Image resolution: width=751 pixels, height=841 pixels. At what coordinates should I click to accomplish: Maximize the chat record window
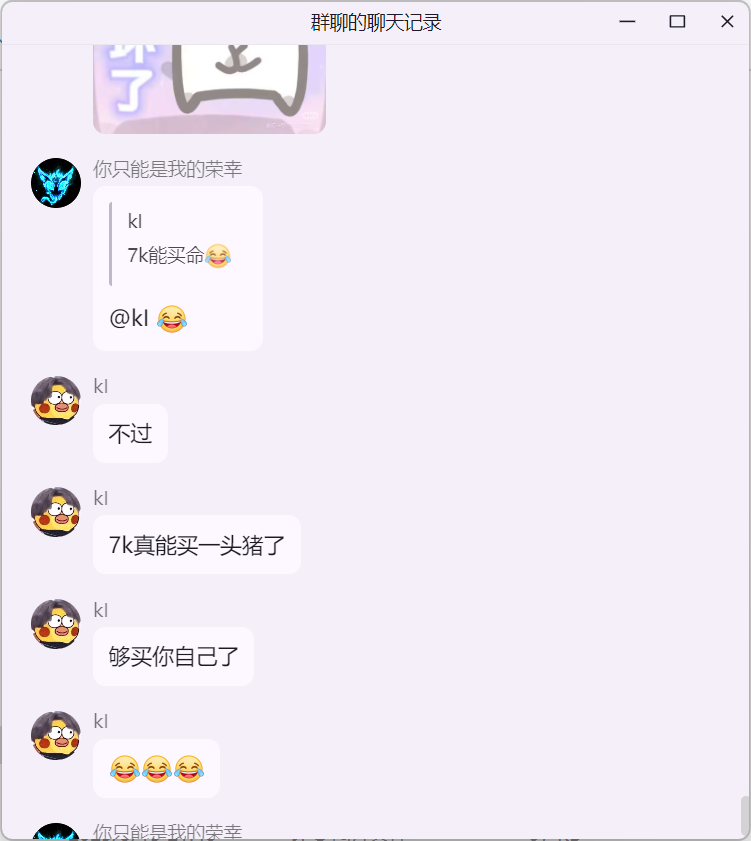pos(677,22)
